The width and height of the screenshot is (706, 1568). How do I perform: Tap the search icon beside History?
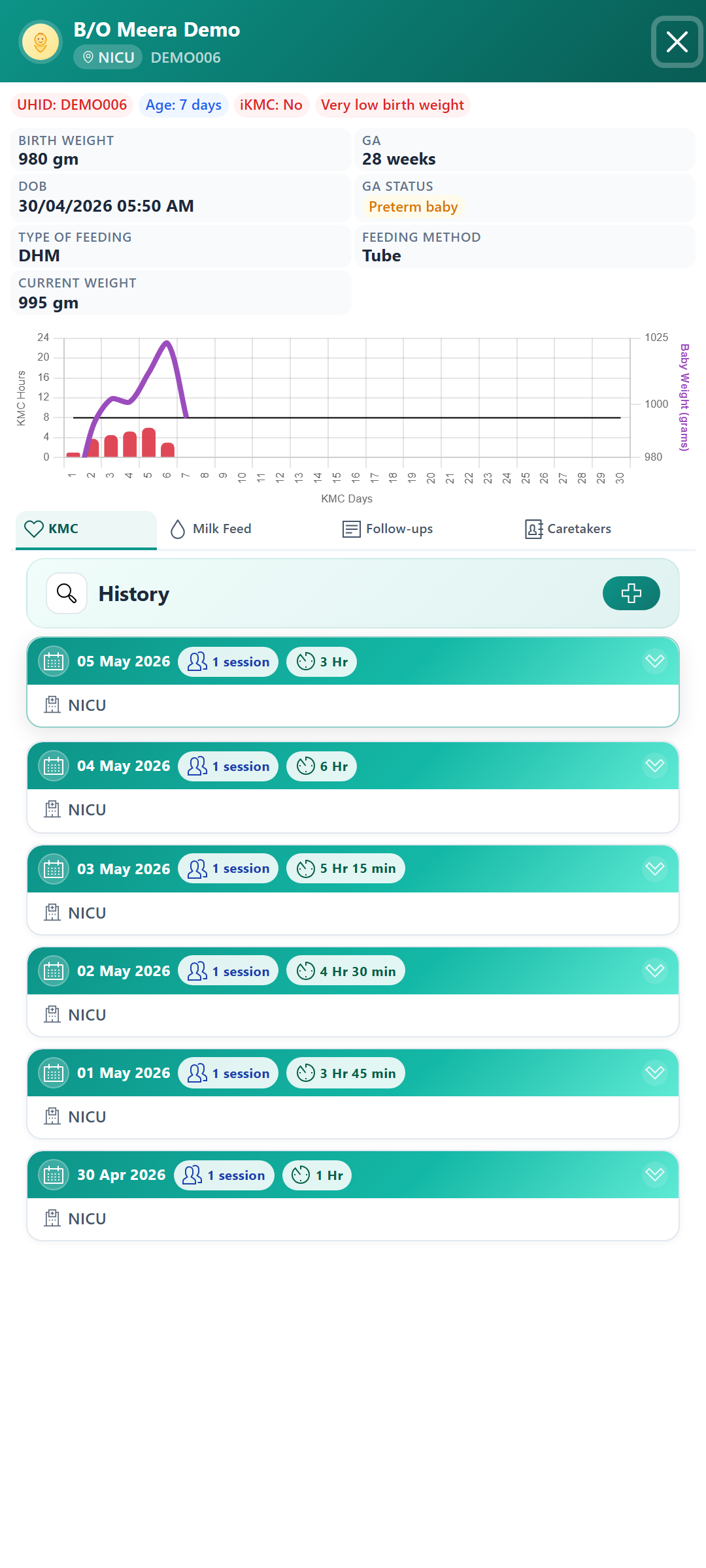click(67, 593)
